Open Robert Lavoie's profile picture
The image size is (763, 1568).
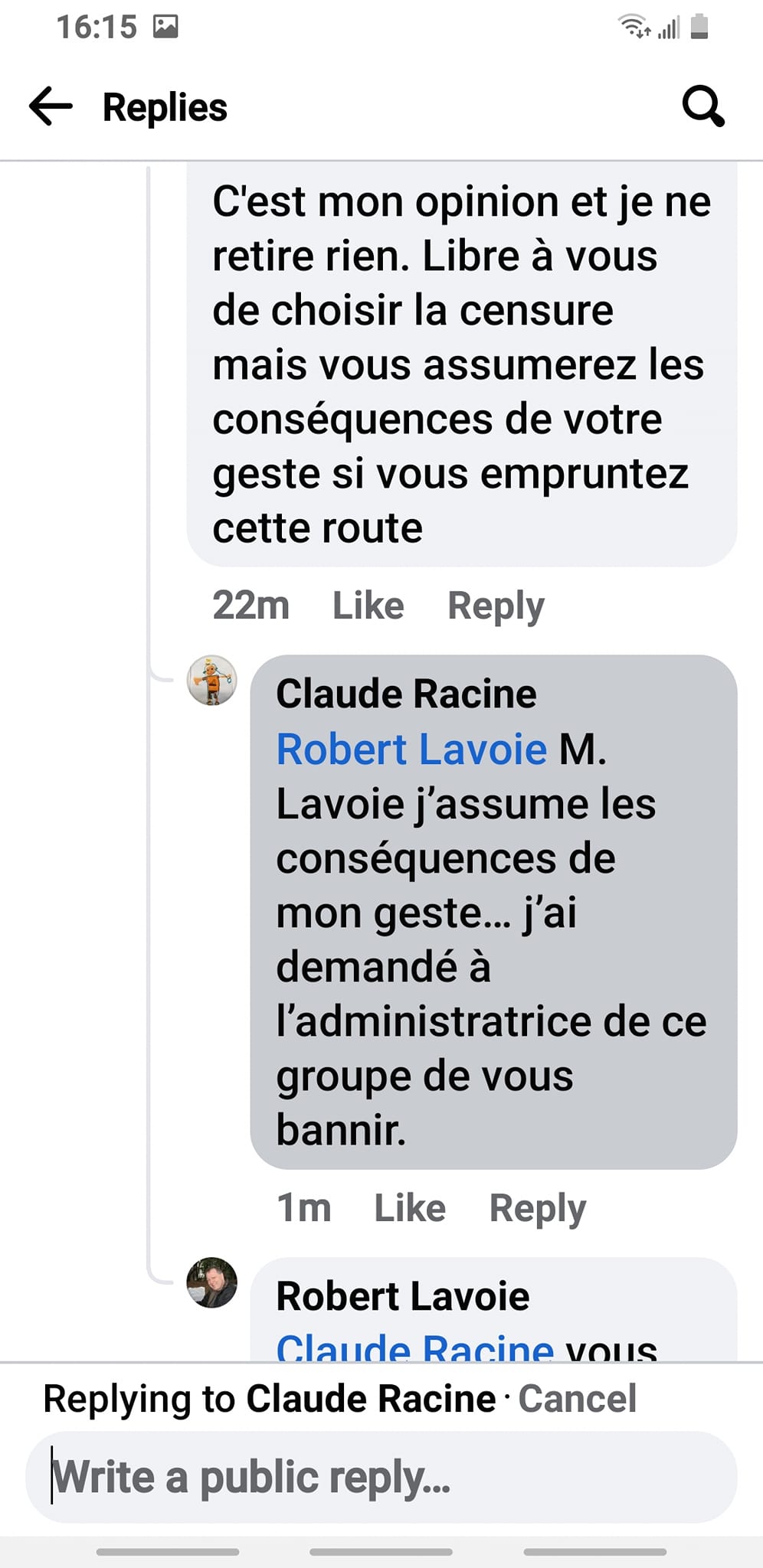(212, 1282)
